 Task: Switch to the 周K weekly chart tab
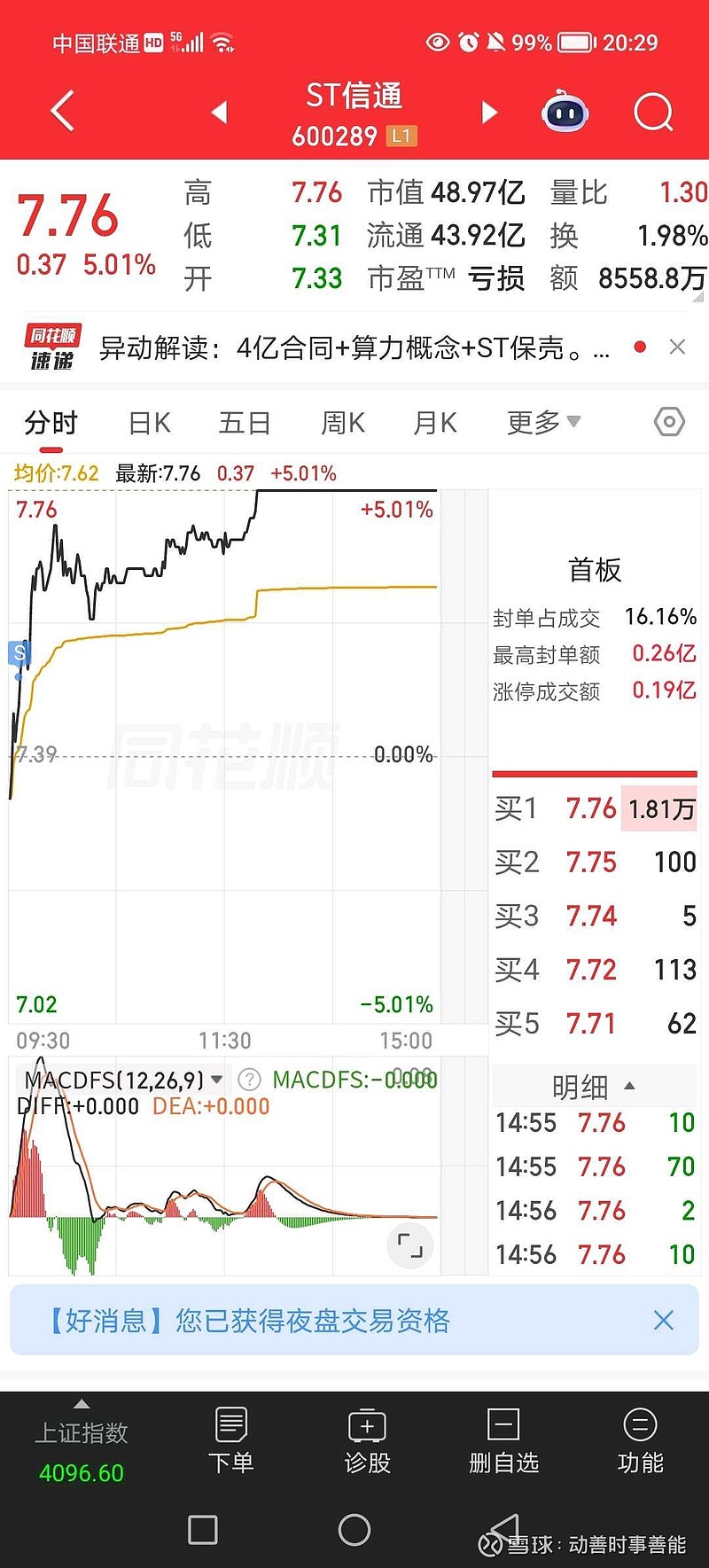click(x=342, y=423)
